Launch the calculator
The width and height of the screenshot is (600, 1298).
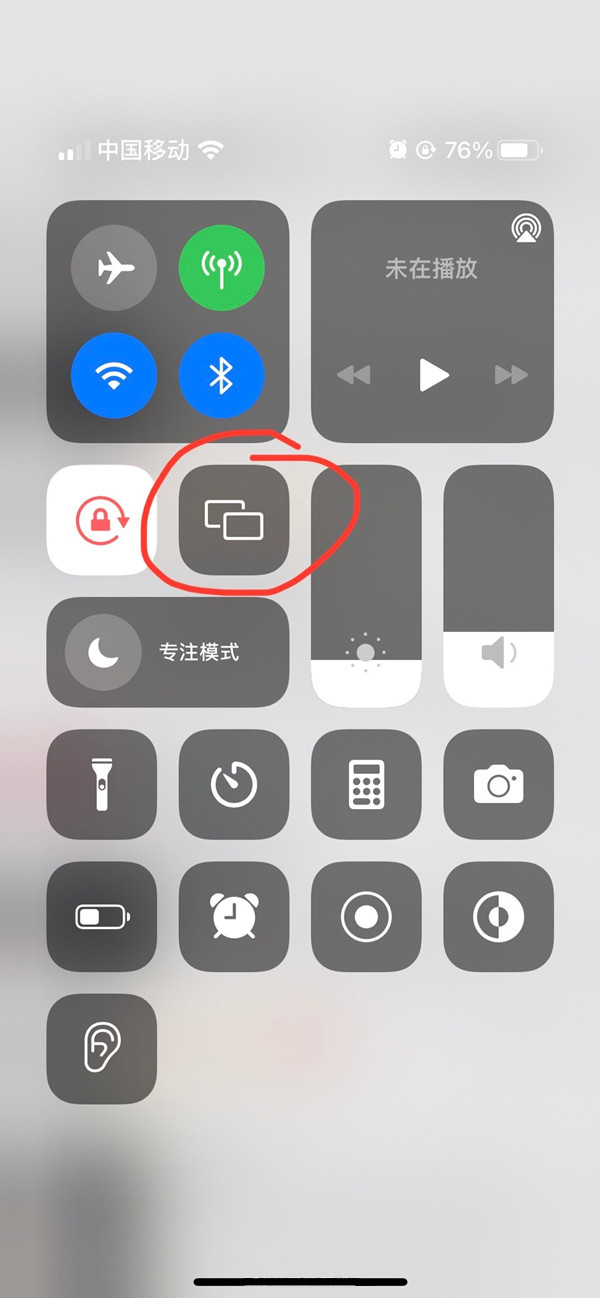tap(366, 784)
